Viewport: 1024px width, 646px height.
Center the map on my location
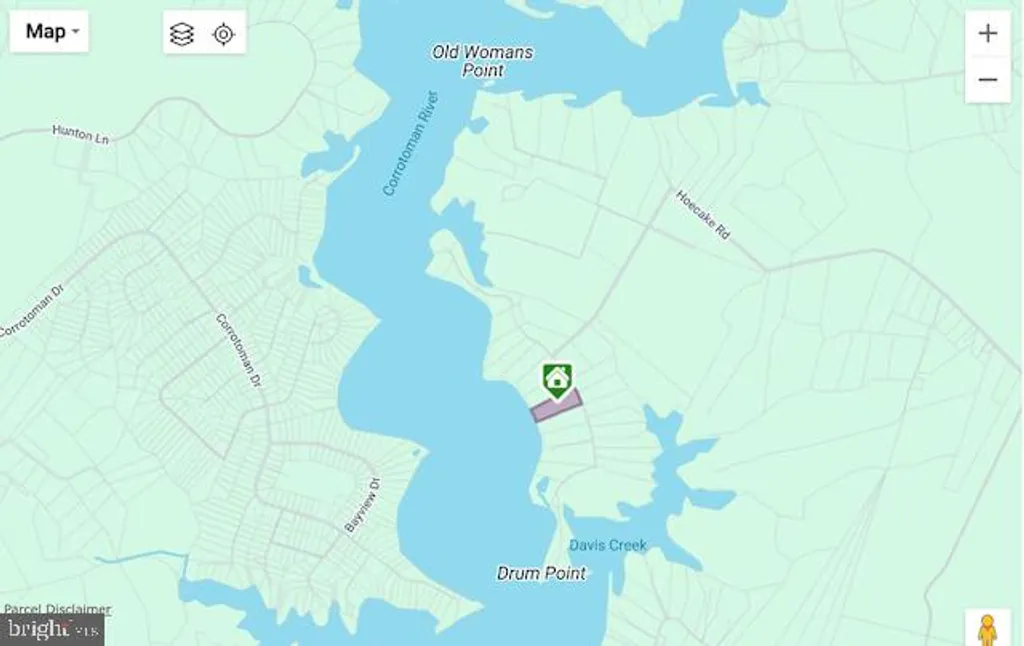click(224, 34)
